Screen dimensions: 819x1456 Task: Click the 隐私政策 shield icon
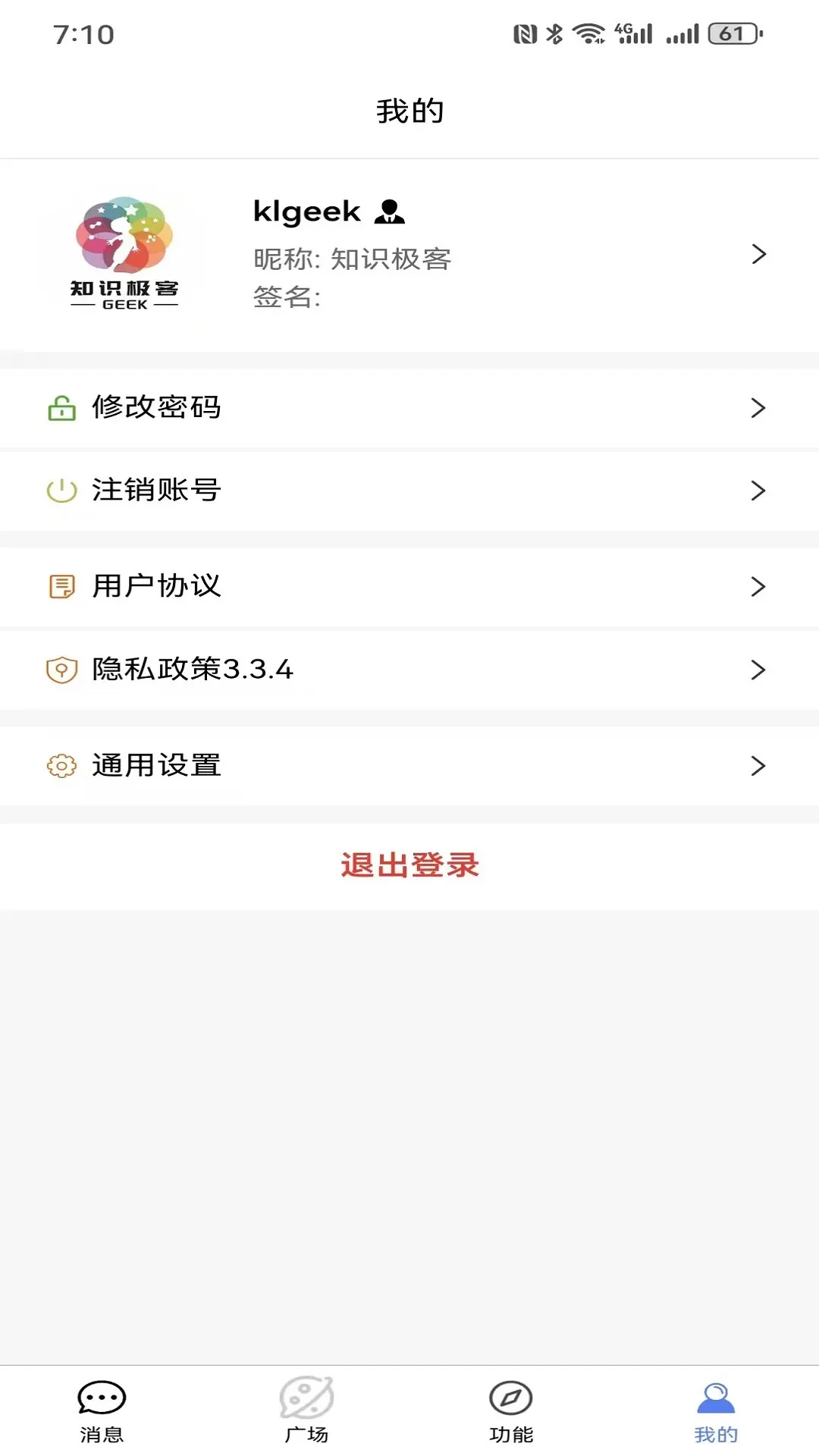pos(61,670)
